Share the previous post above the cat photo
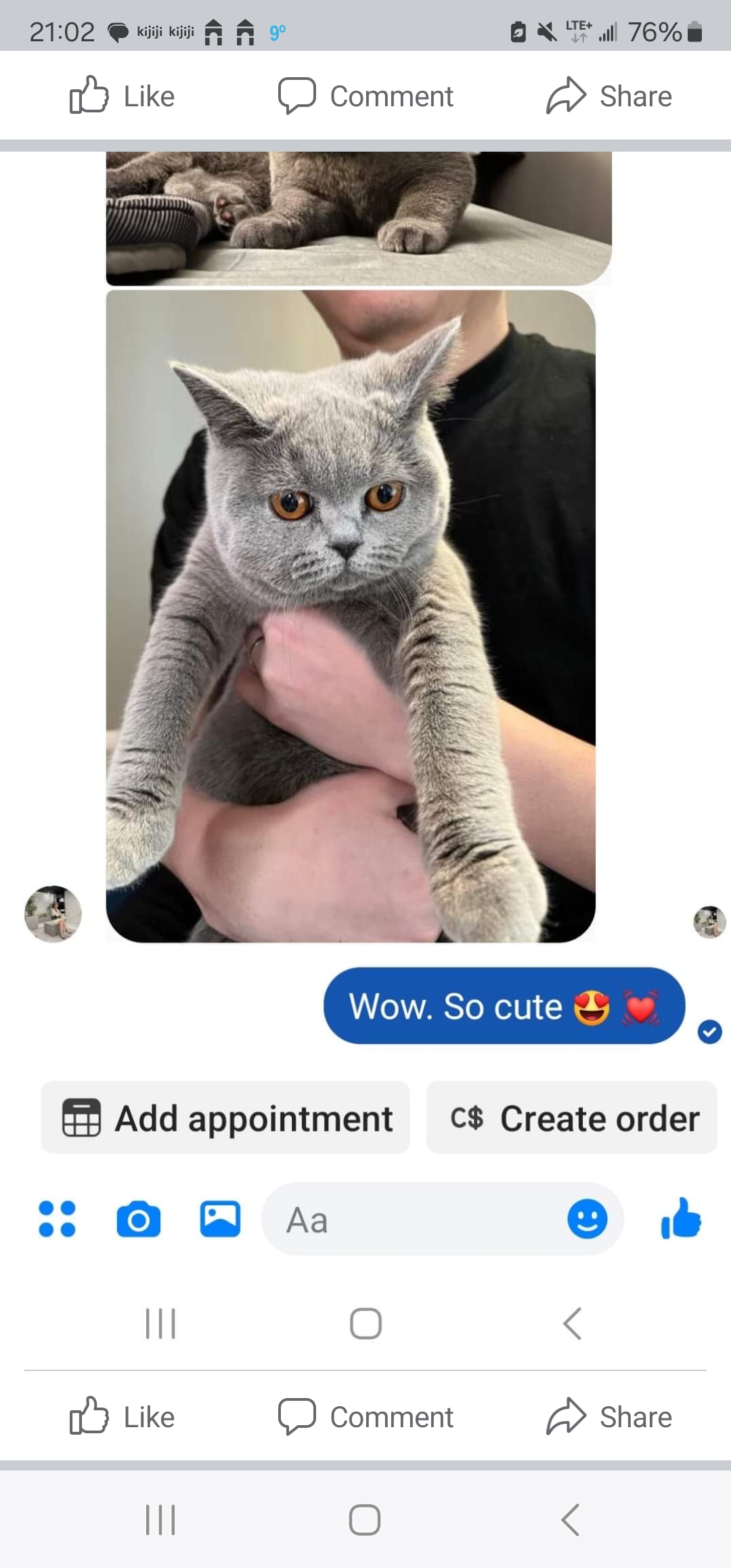 [x=609, y=96]
